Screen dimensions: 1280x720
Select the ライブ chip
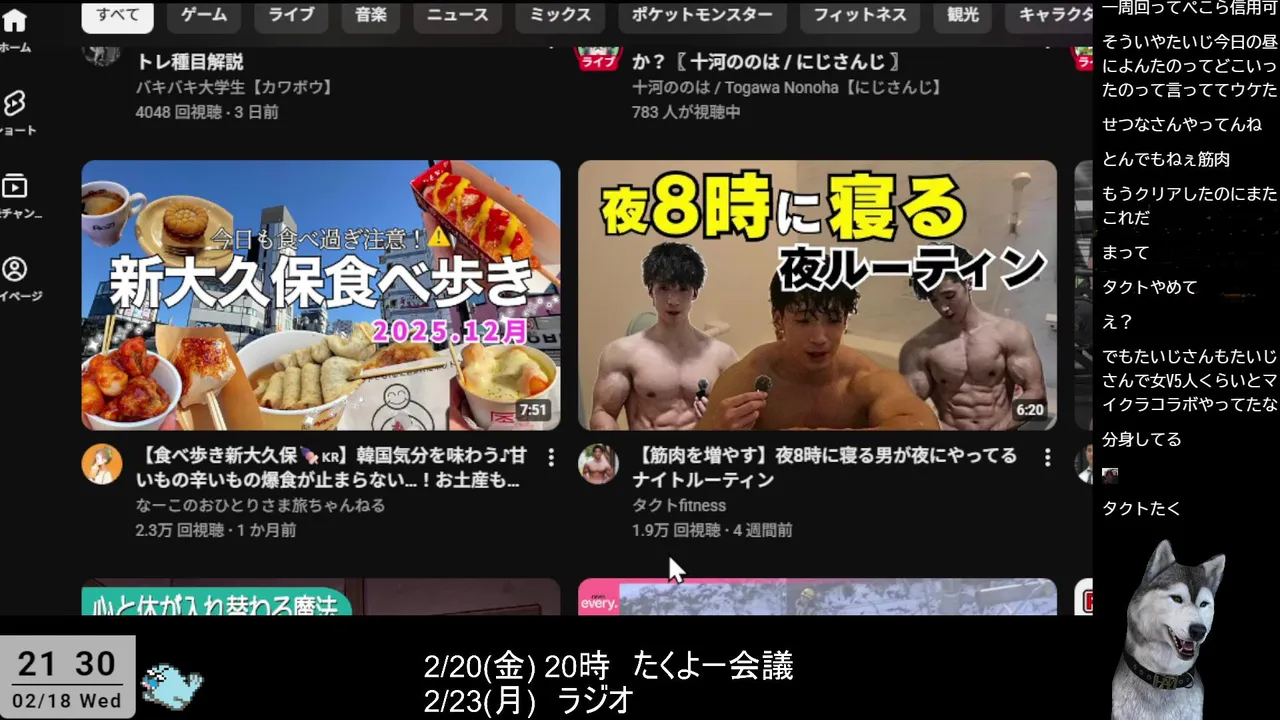pyautogui.click(x=291, y=15)
